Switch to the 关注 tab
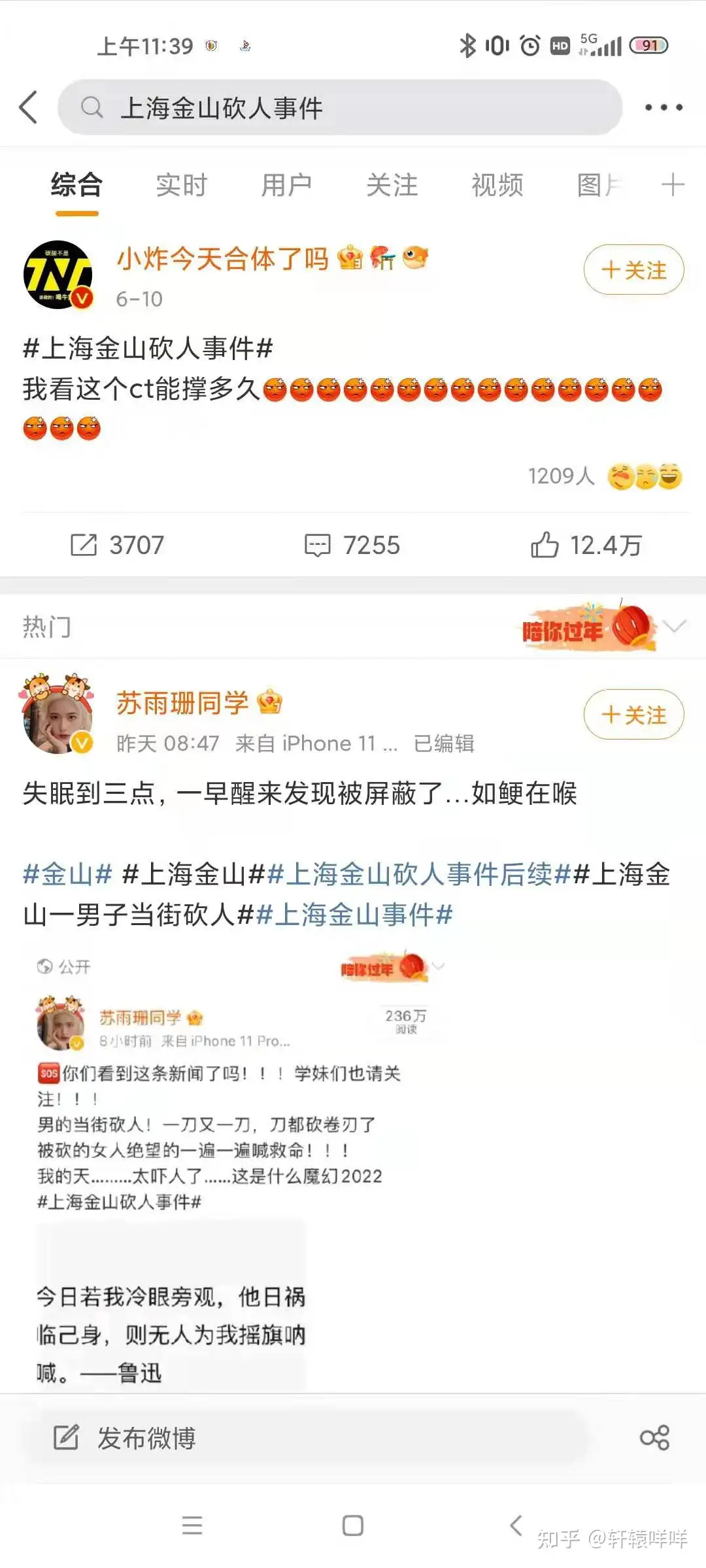 coord(392,186)
